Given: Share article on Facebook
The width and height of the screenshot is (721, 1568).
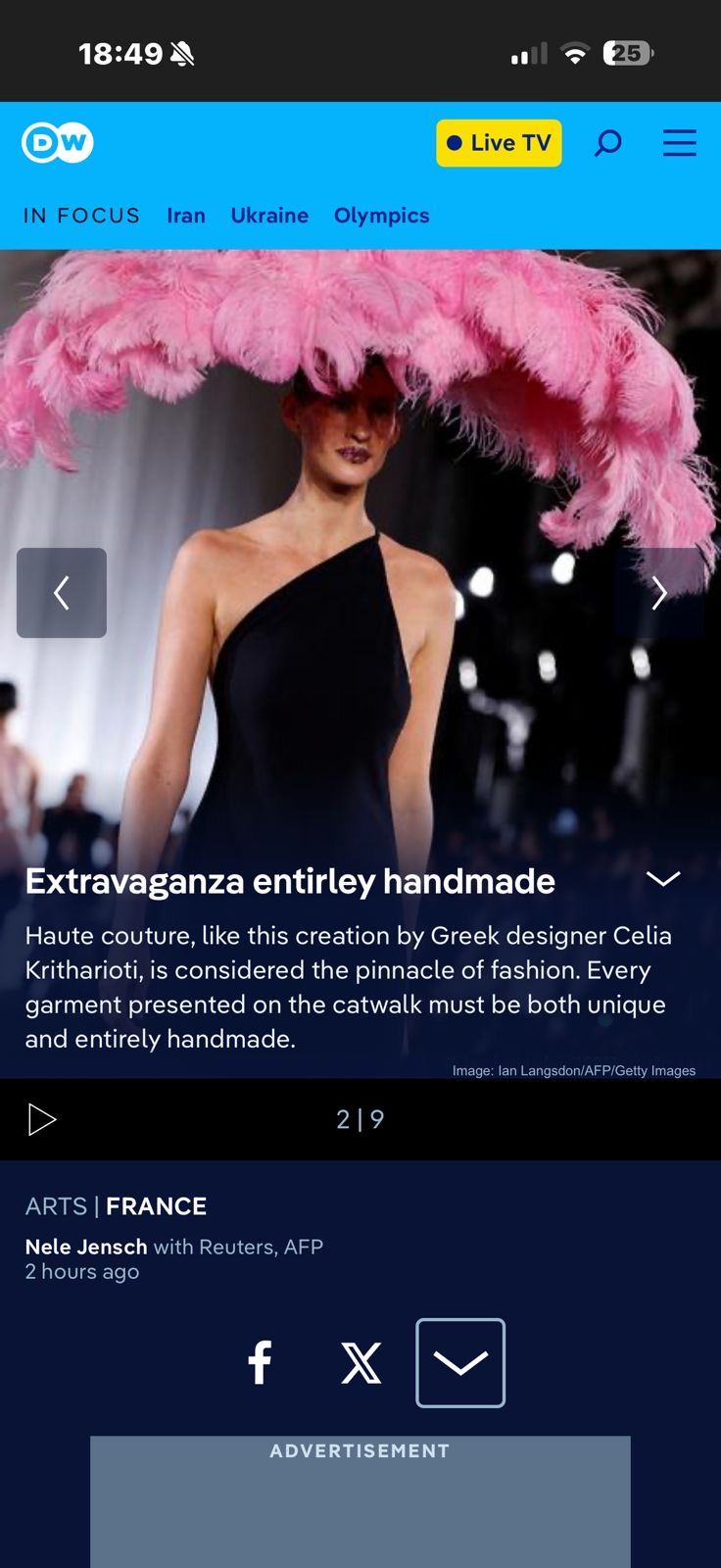Looking at the screenshot, I should 260,1362.
